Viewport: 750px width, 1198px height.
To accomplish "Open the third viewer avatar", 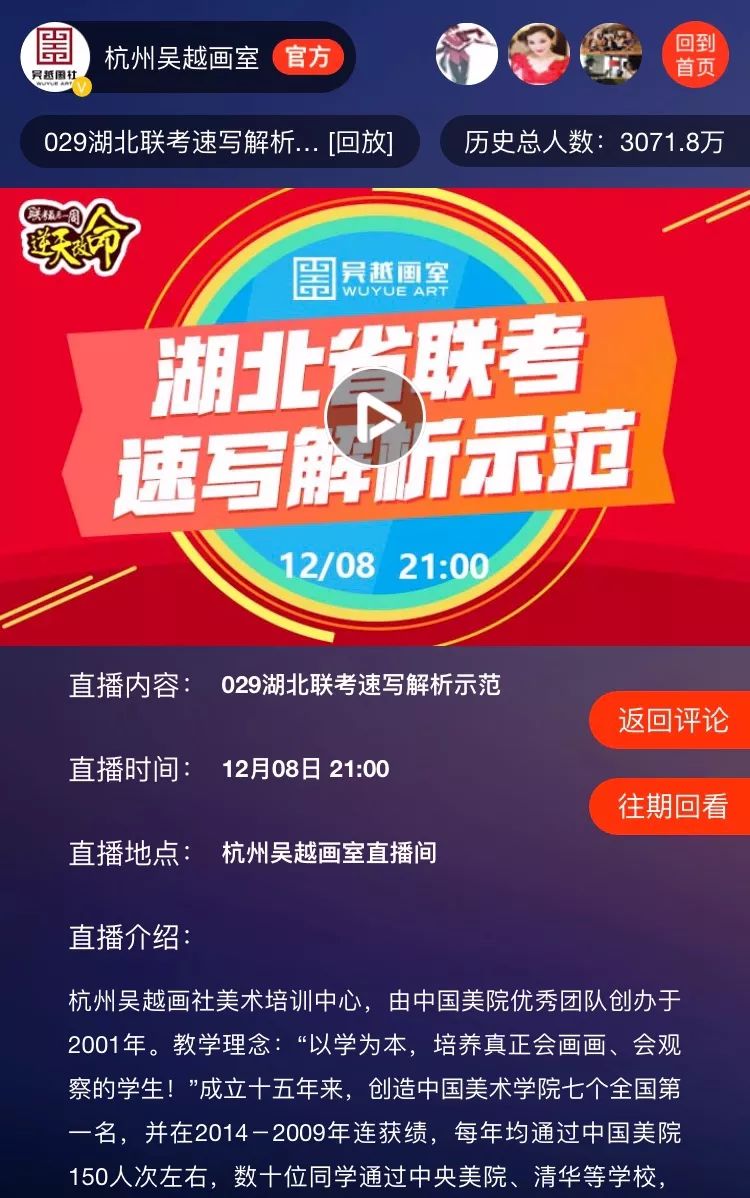I will click(611, 54).
